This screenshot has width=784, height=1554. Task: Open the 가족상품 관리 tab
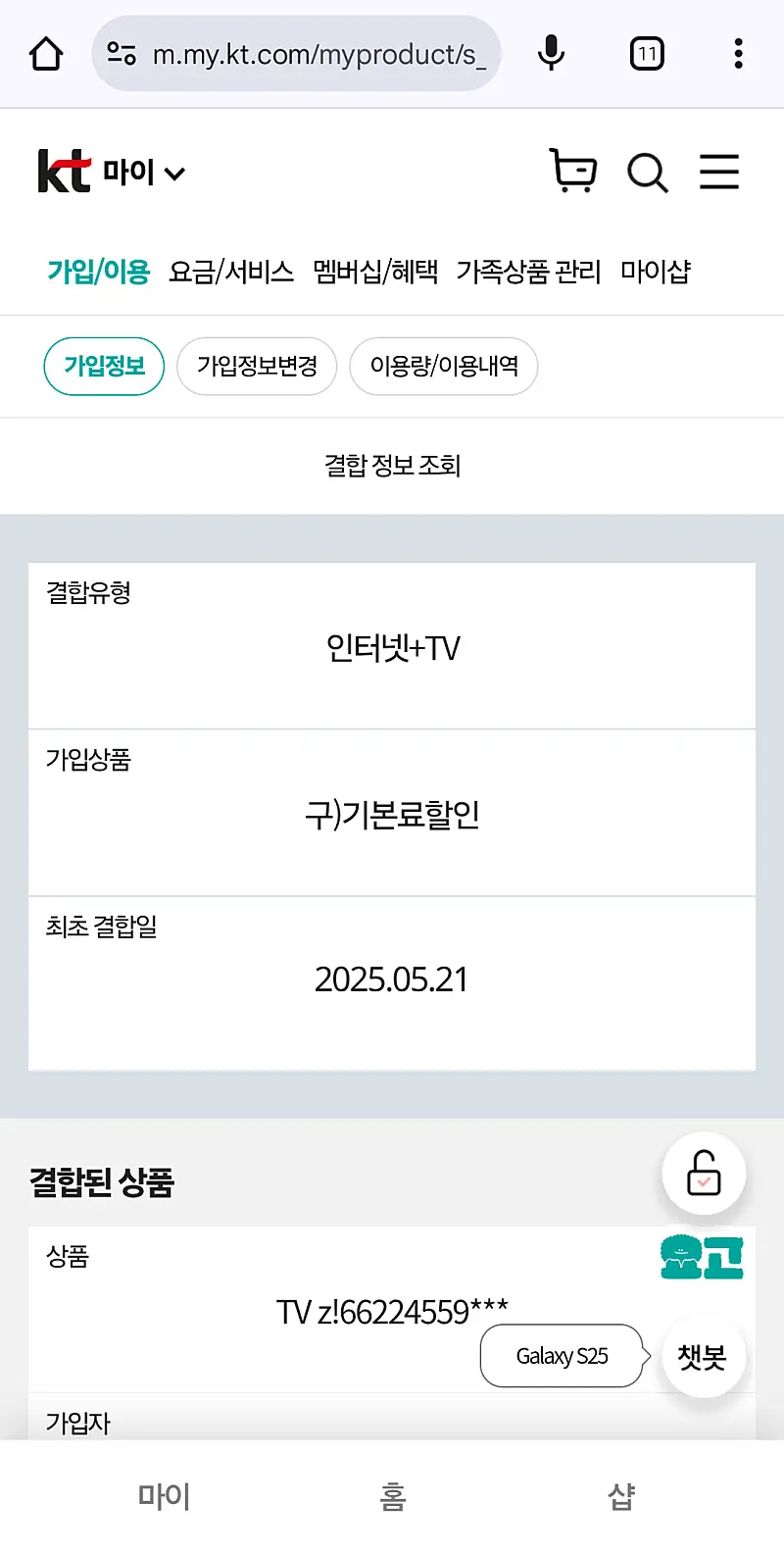pyautogui.click(x=528, y=272)
